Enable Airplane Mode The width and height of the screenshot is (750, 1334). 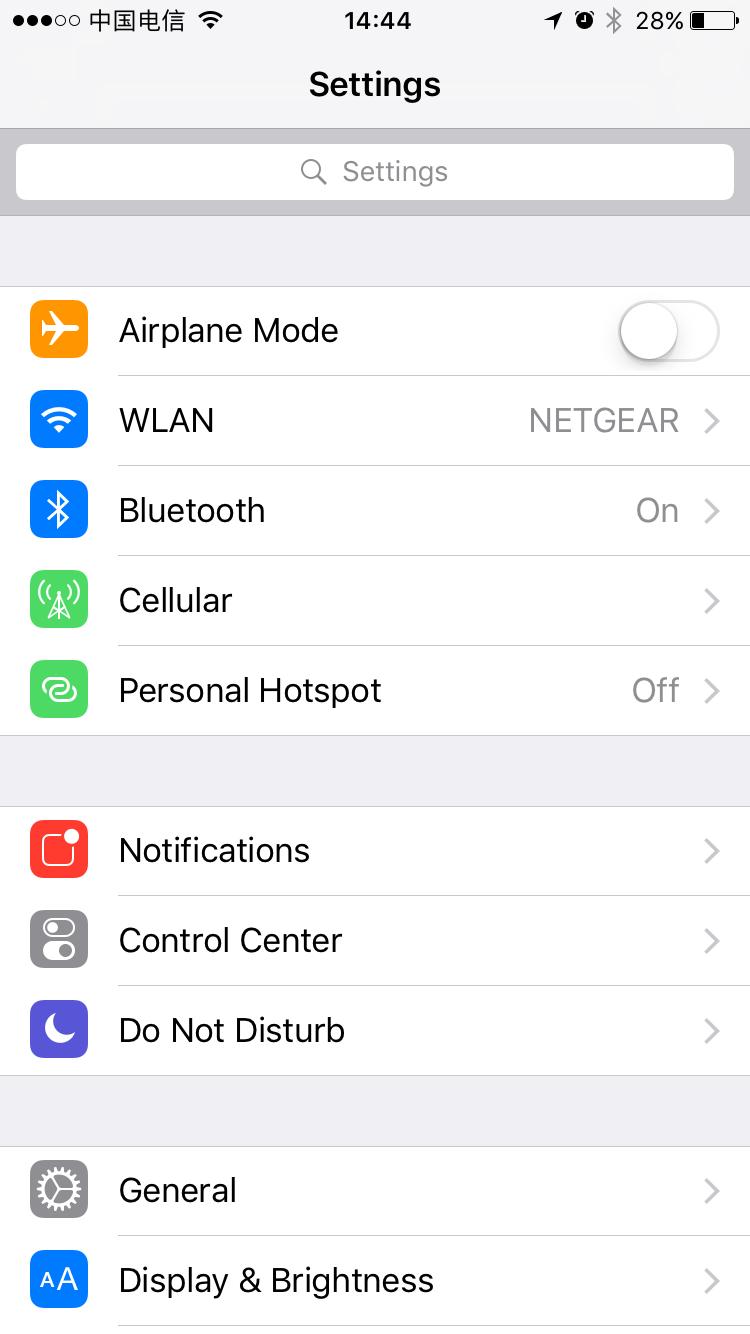tap(670, 330)
